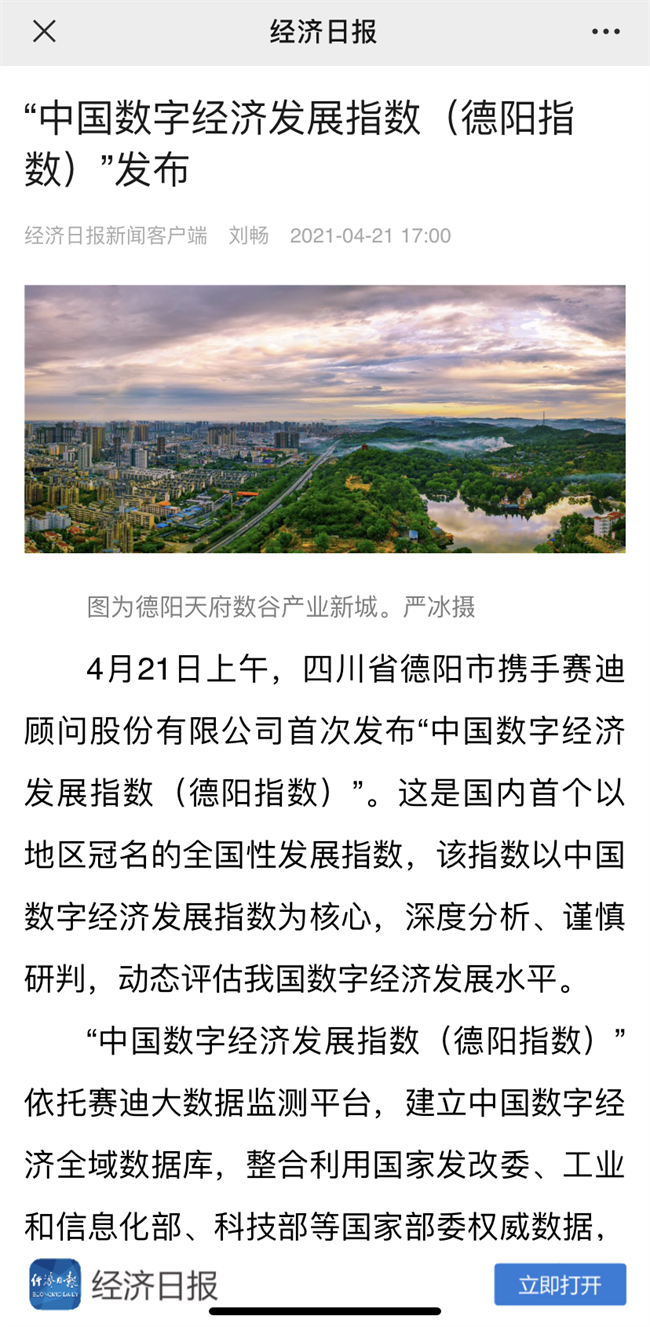Close the article page

click(x=44, y=32)
